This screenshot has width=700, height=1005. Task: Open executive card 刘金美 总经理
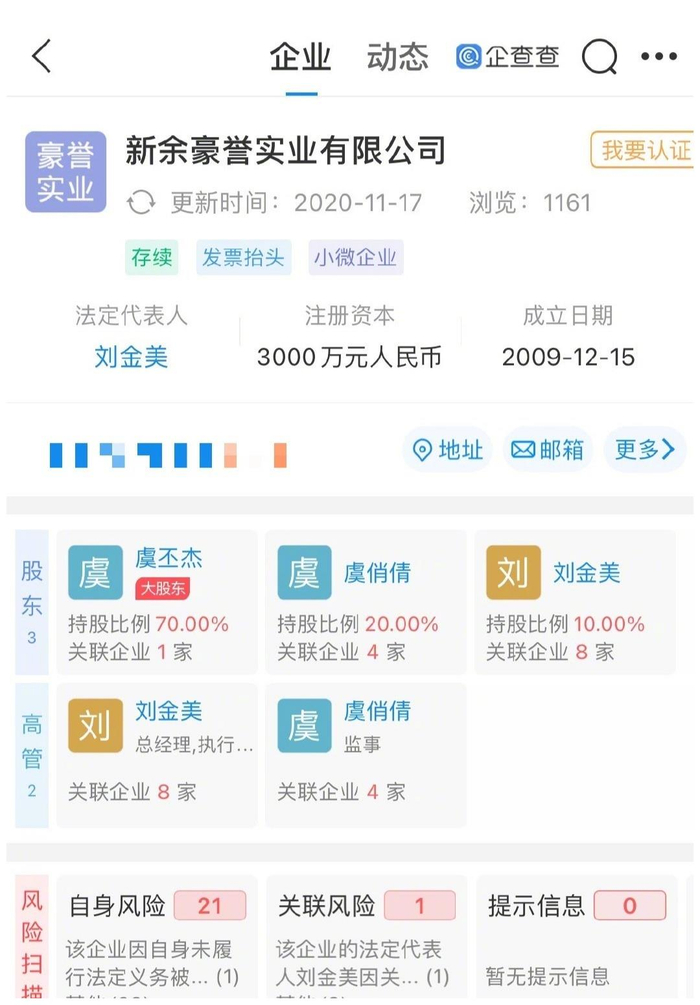(157, 754)
